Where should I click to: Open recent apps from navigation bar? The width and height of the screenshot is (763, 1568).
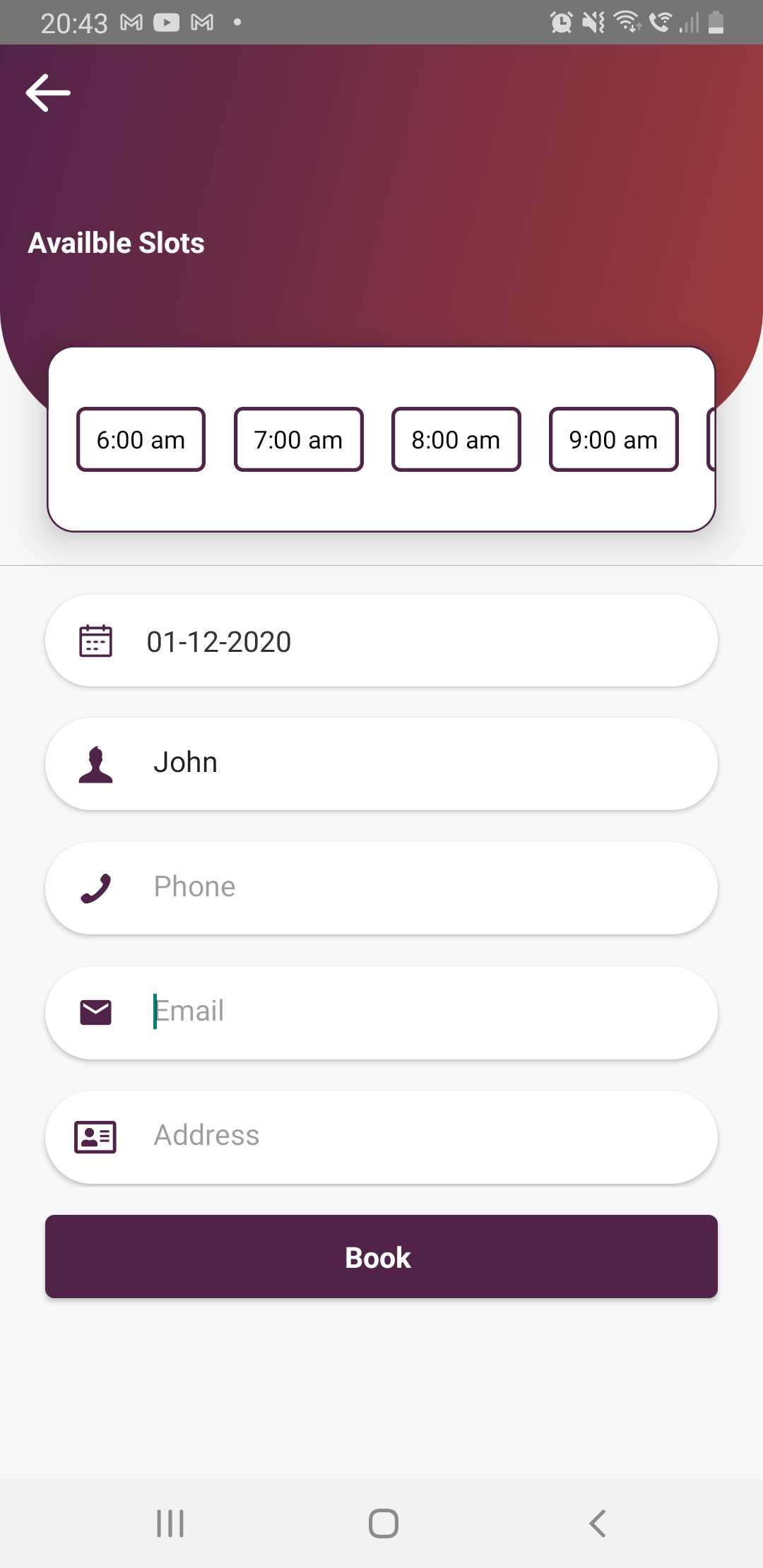pos(170,1524)
